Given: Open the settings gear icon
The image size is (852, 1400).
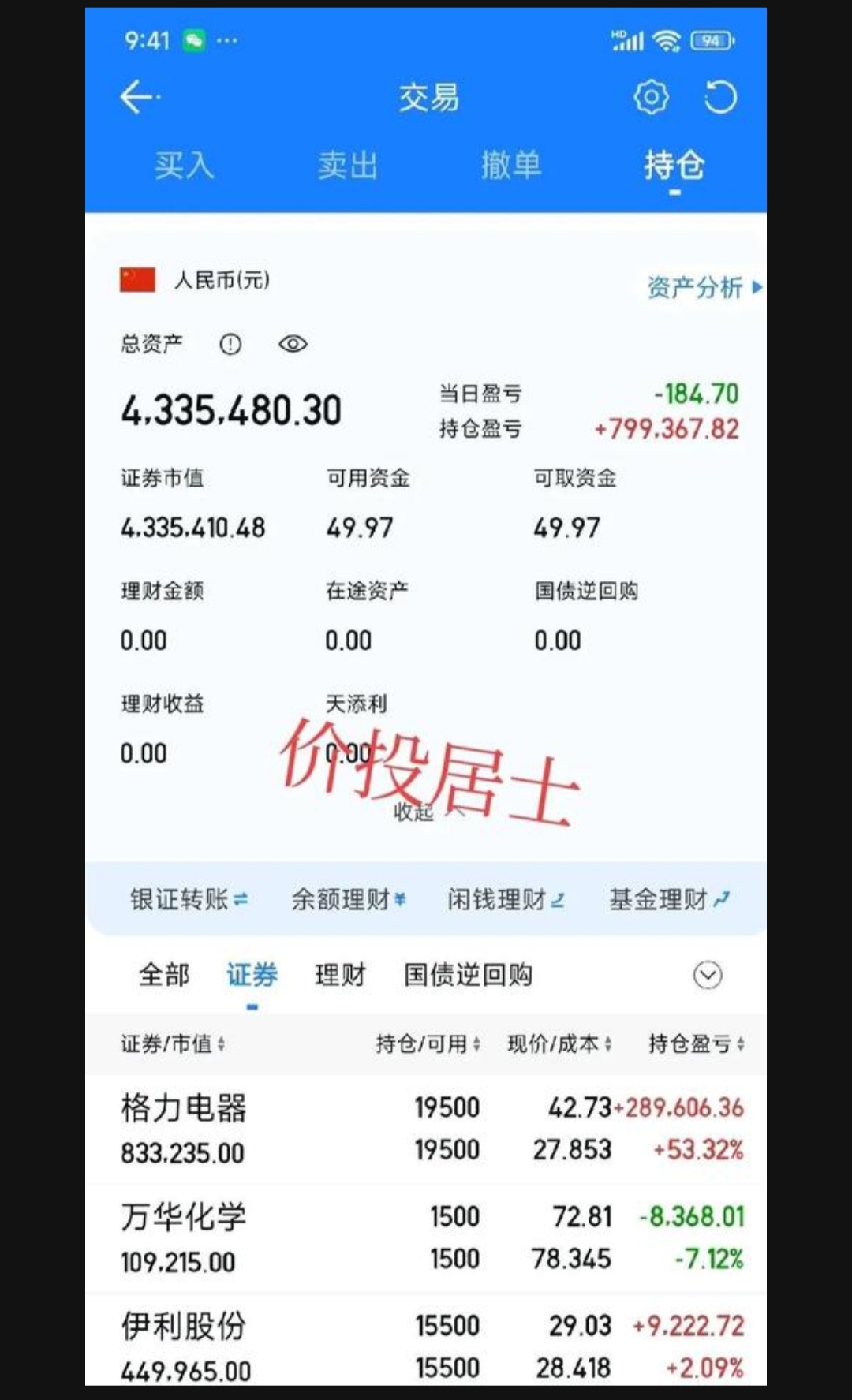Looking at the screenshot, I should [650, 96].
